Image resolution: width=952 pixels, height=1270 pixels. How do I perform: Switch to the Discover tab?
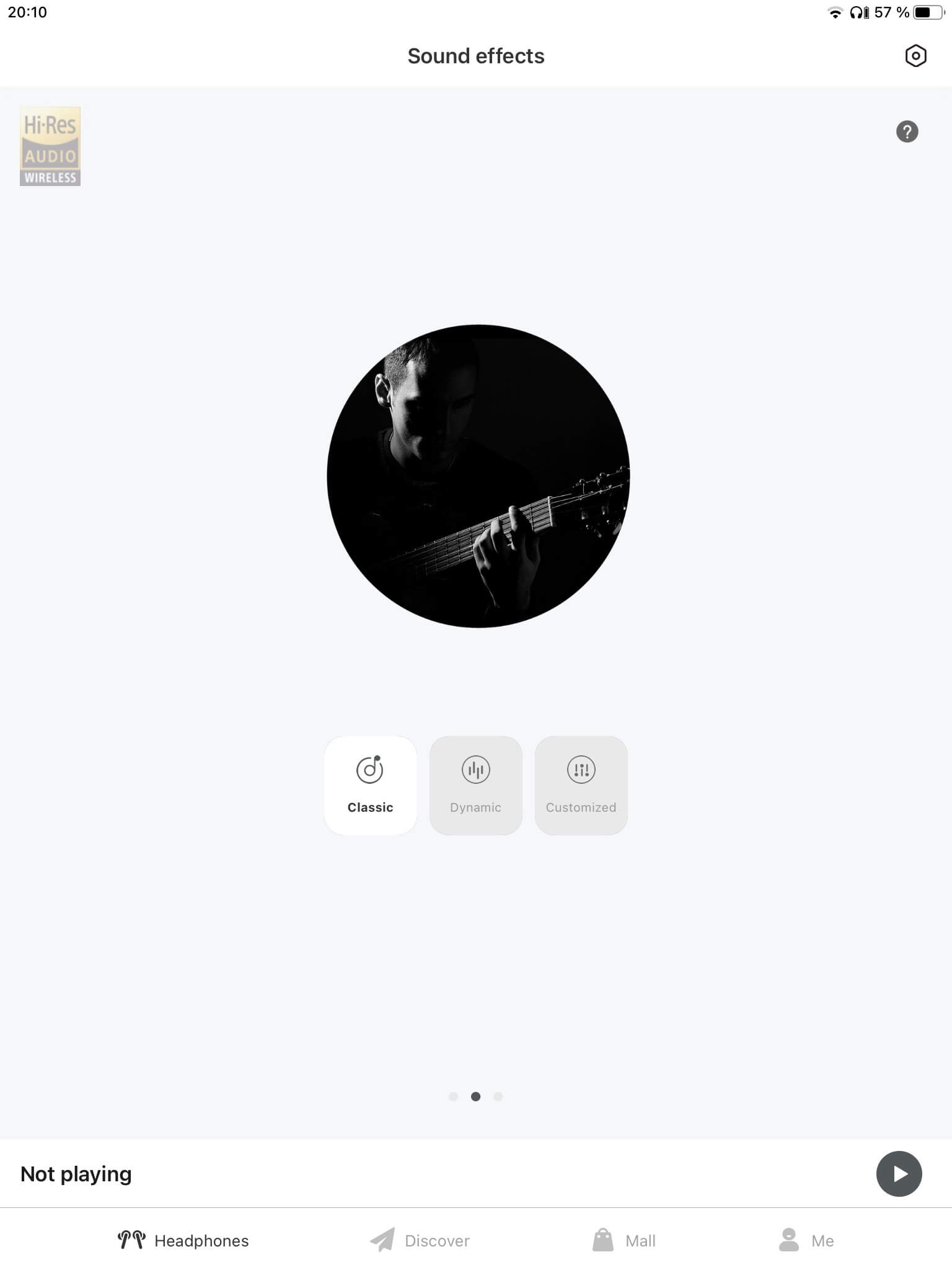(x=420, y=1240)
